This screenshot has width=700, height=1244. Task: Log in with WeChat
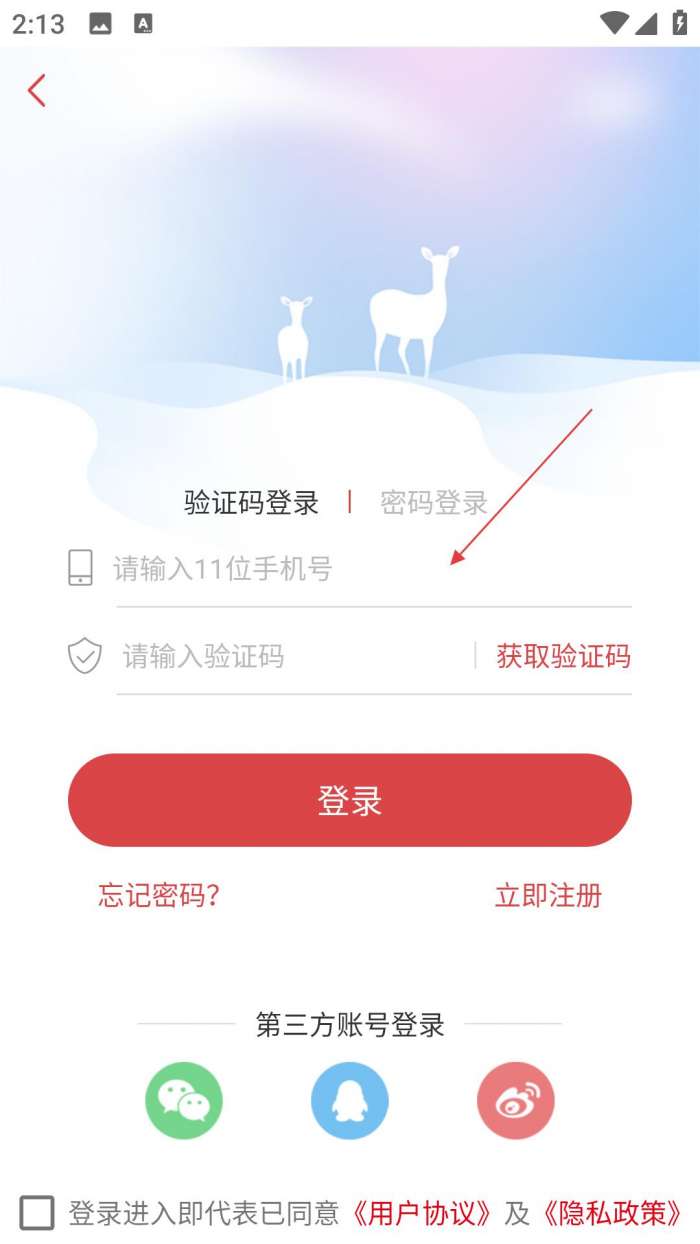click(x=184, y=1100)
